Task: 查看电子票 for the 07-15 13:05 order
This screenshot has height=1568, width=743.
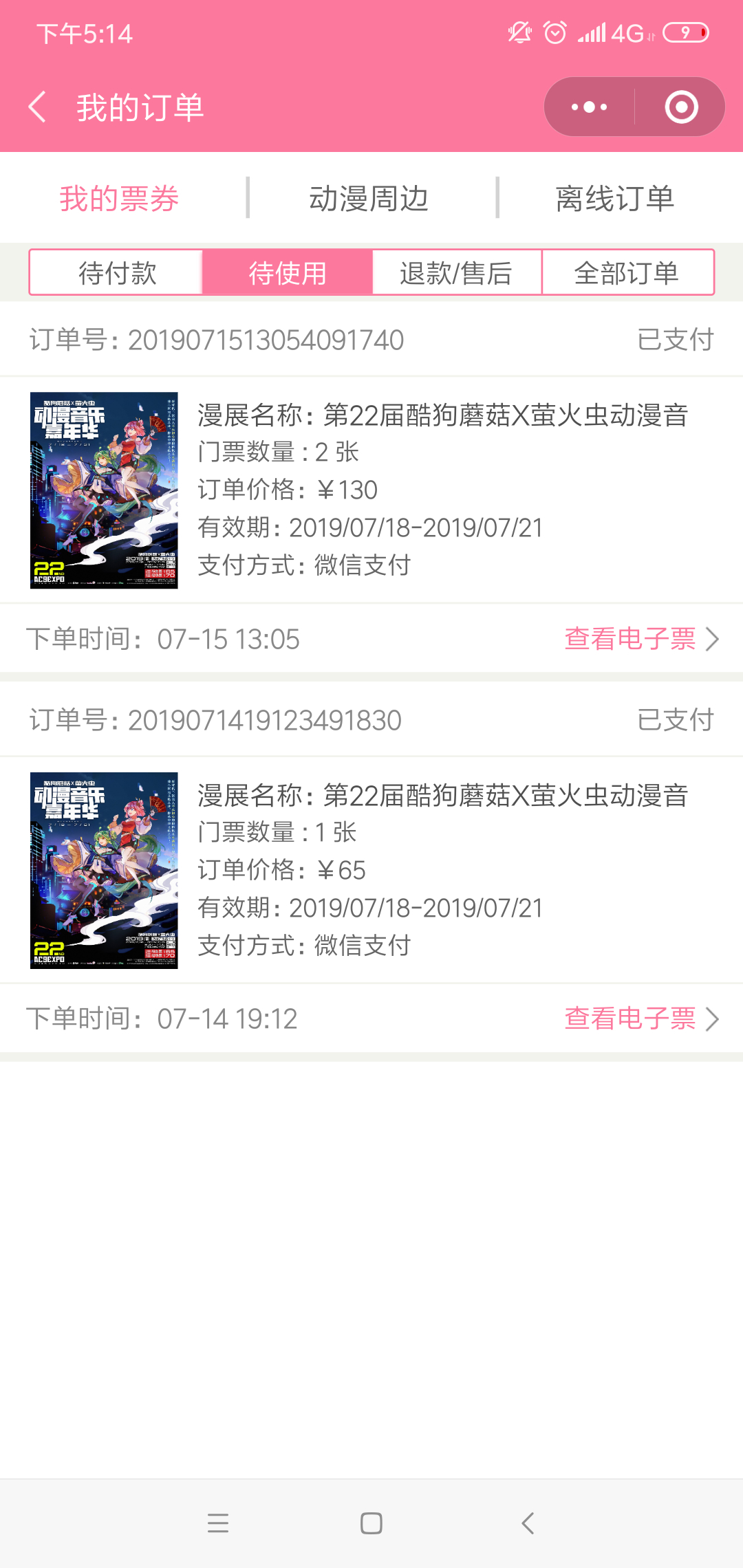Action: point(640,639)
